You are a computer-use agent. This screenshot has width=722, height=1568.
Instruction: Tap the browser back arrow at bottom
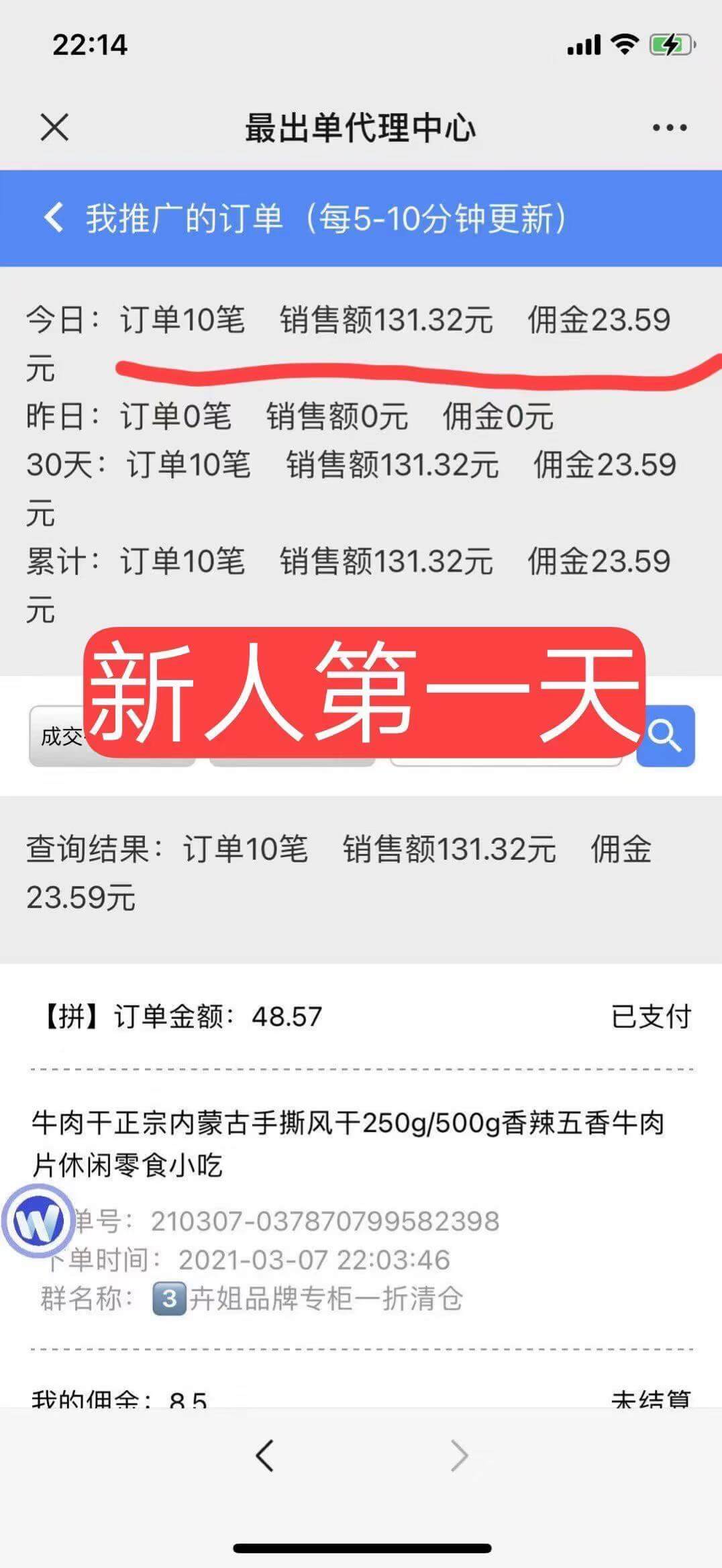point(265,1455)
